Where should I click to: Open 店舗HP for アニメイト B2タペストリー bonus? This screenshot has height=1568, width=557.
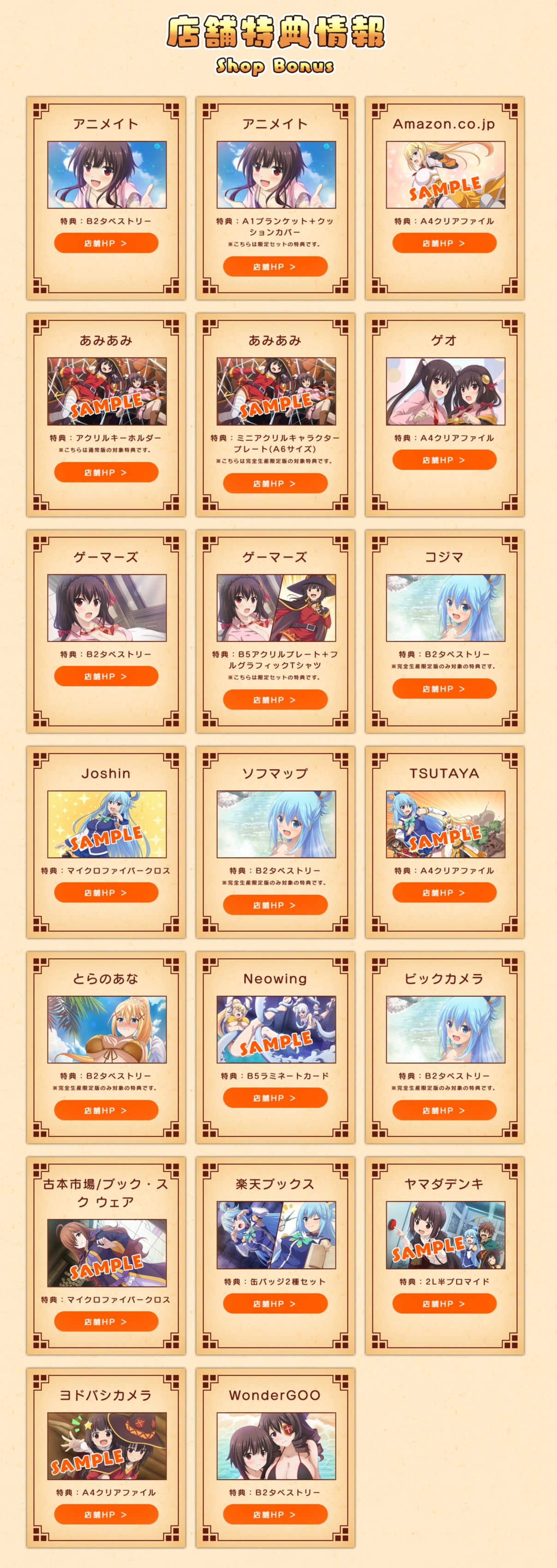(x=106, y=243)
